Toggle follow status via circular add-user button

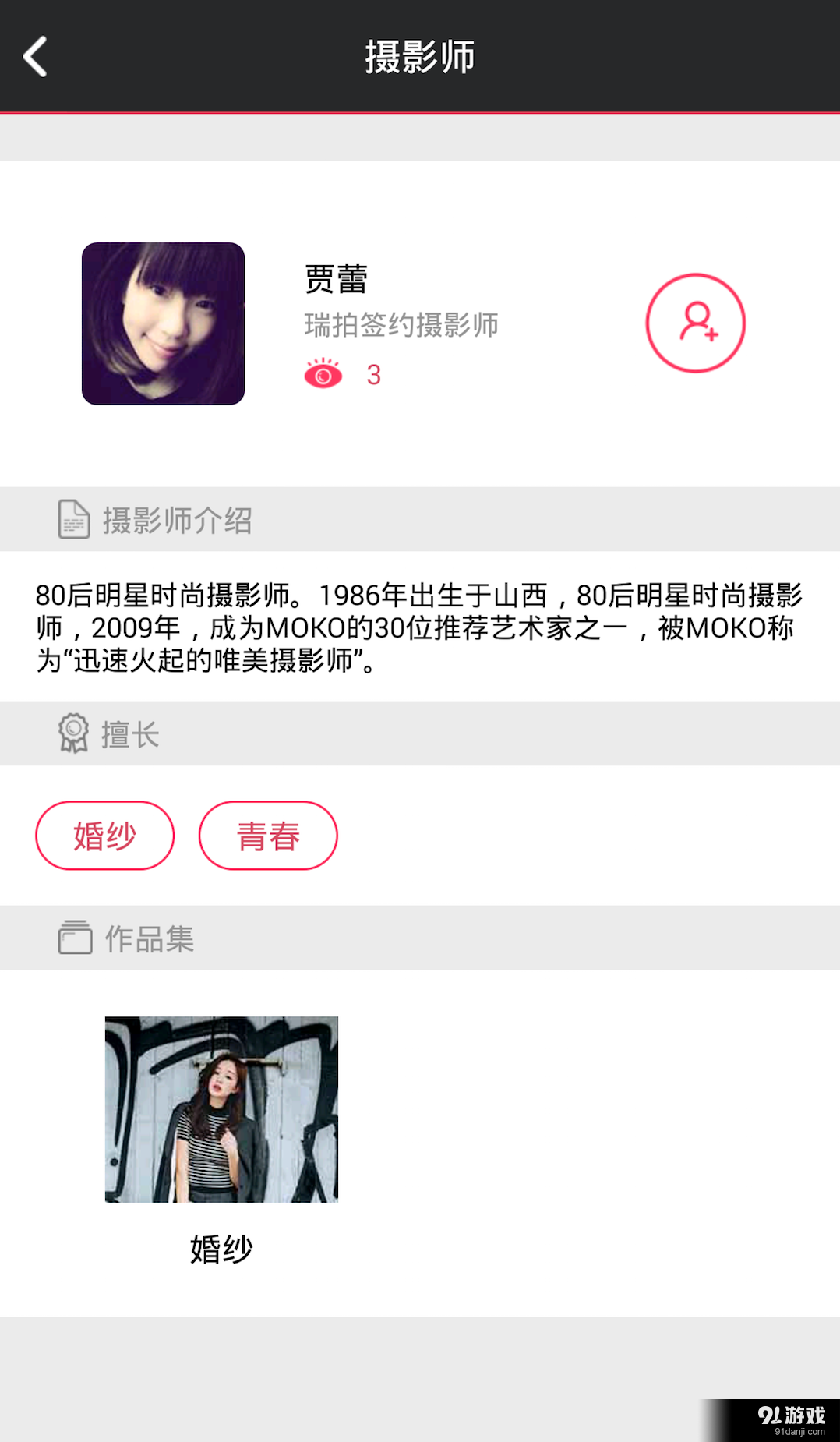(x=696, y=323)
